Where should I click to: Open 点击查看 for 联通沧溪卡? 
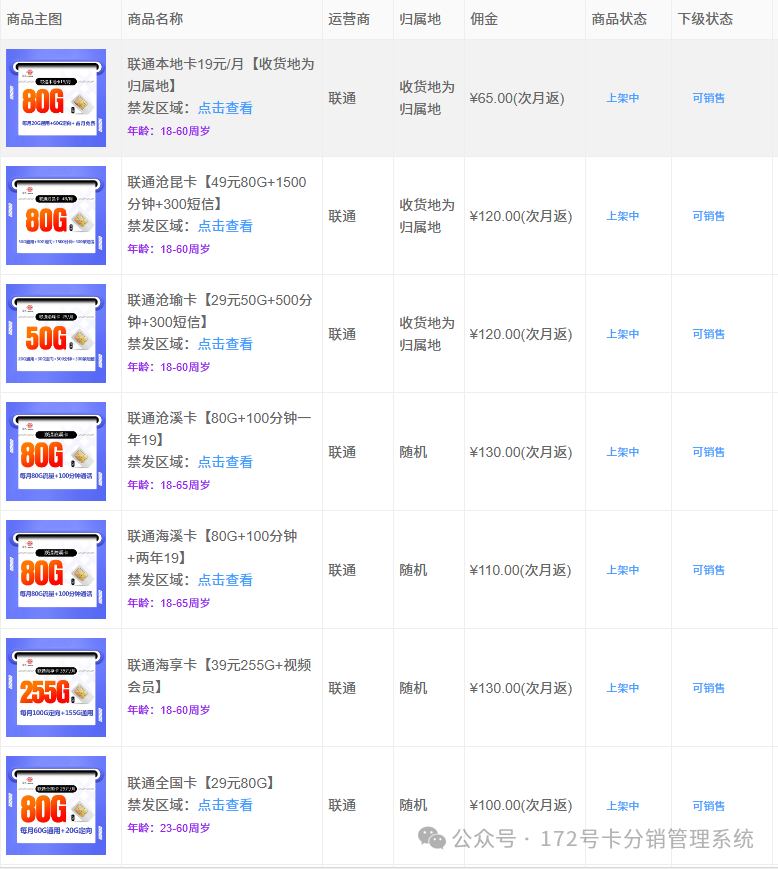click(x=225, y=462)
